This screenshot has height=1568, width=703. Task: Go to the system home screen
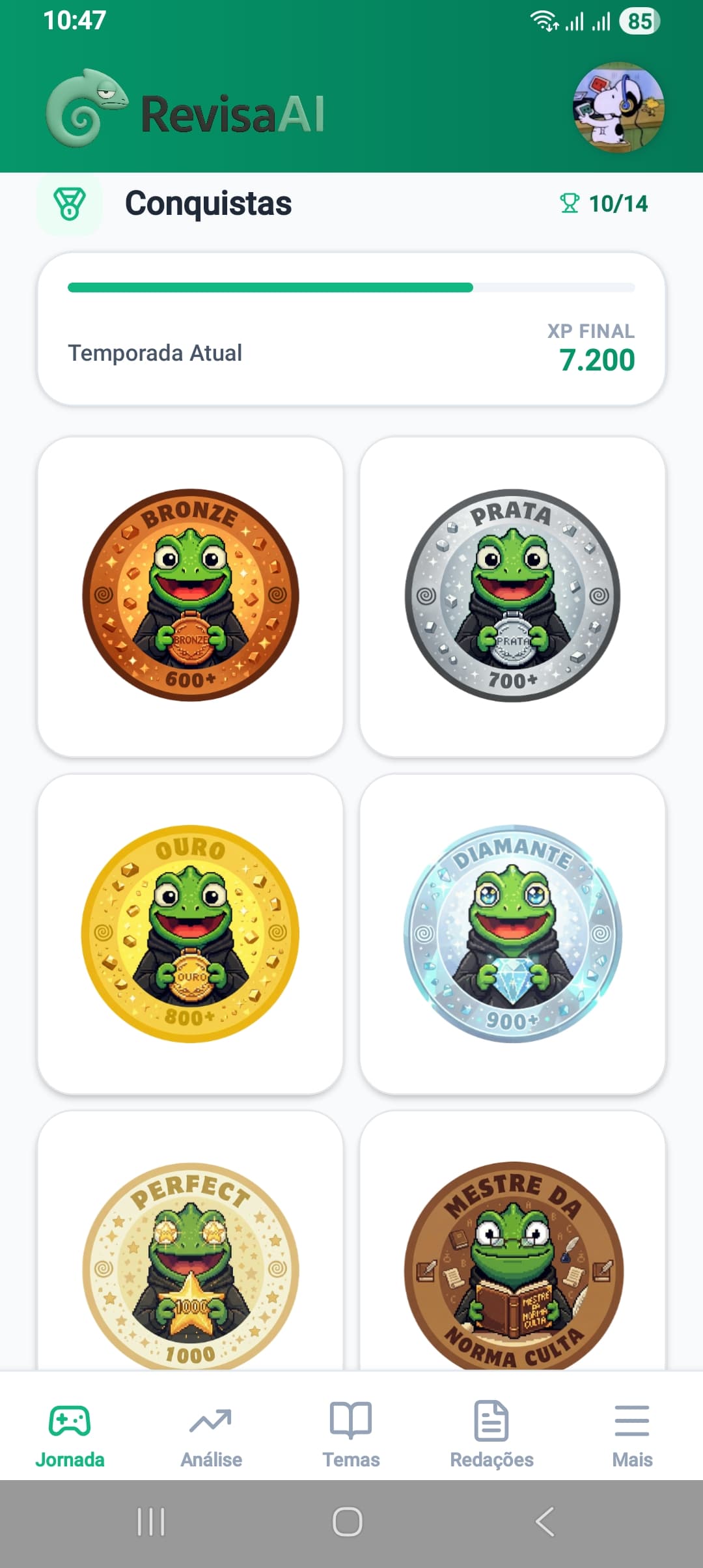point(348,1522)
